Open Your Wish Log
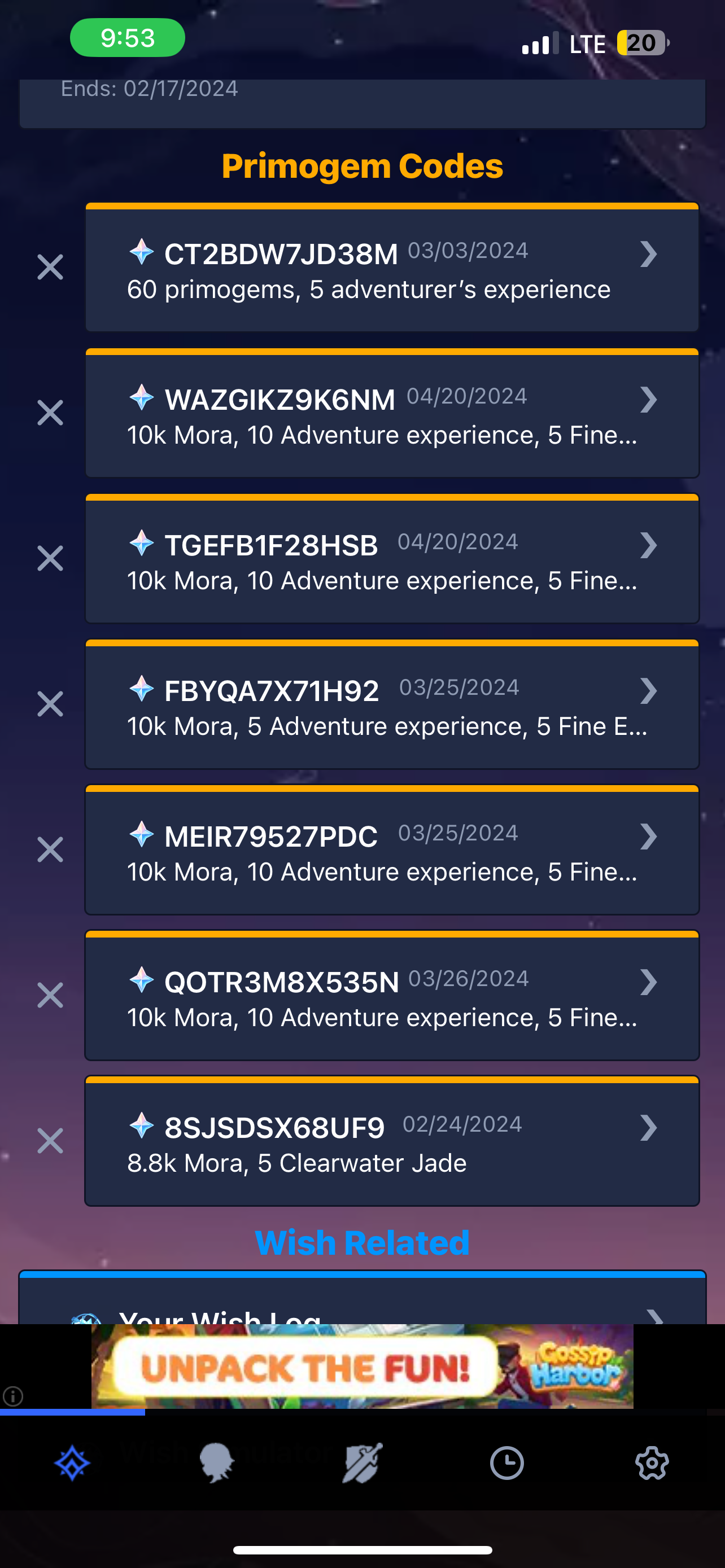This screenshot has height=1568, width=725. [362, 1309]
